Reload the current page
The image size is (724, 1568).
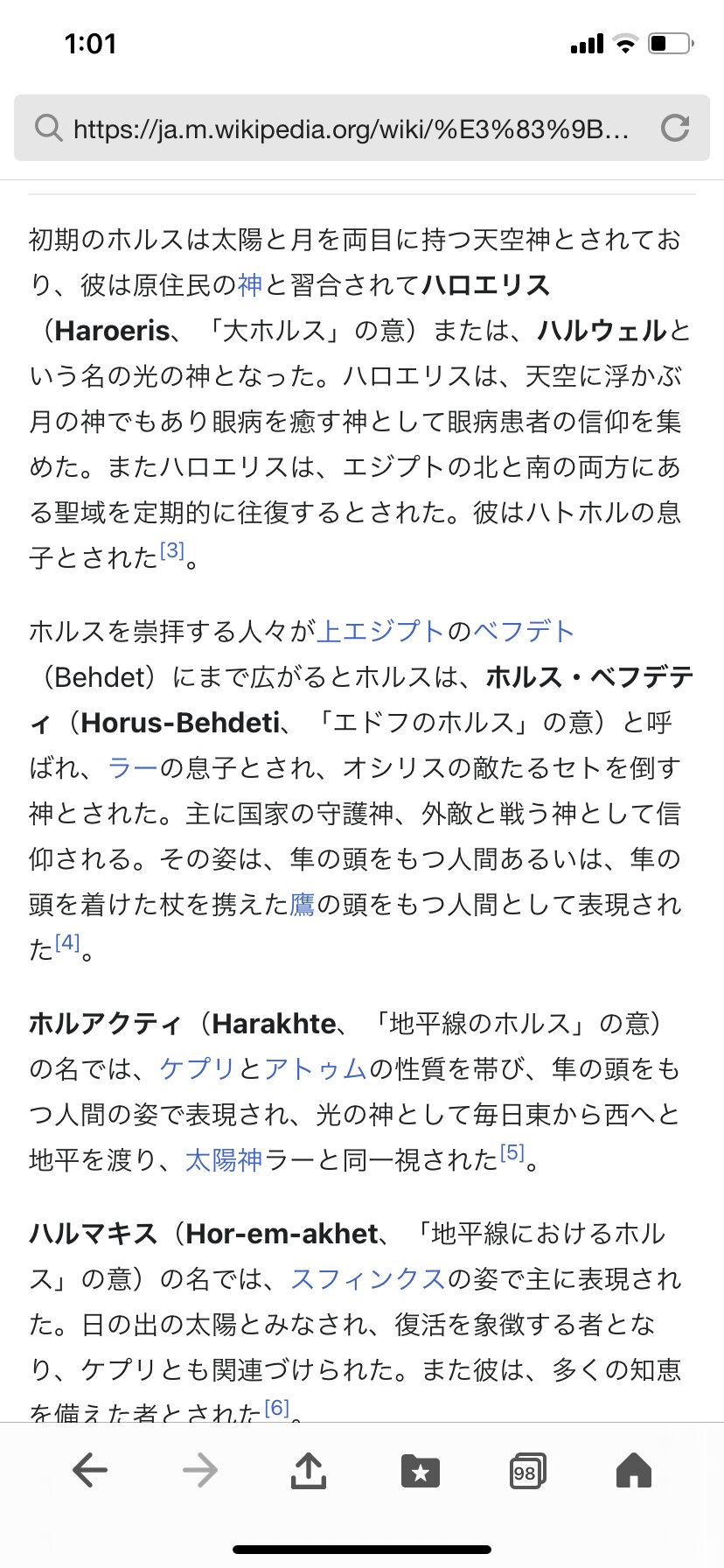675,129
